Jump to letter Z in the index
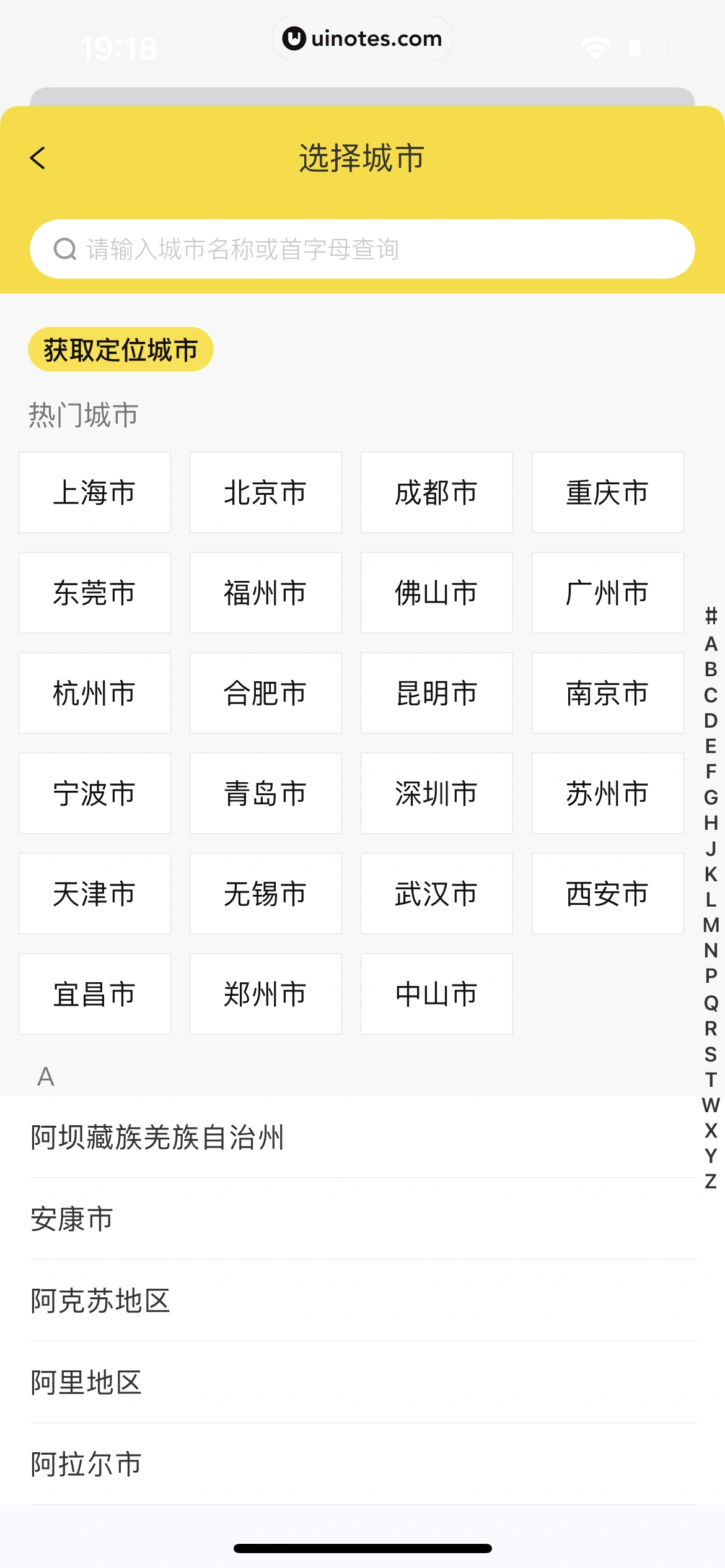Image resolution: width=725 pixels, height=1568 pixels. click(x=711, y=1182)
